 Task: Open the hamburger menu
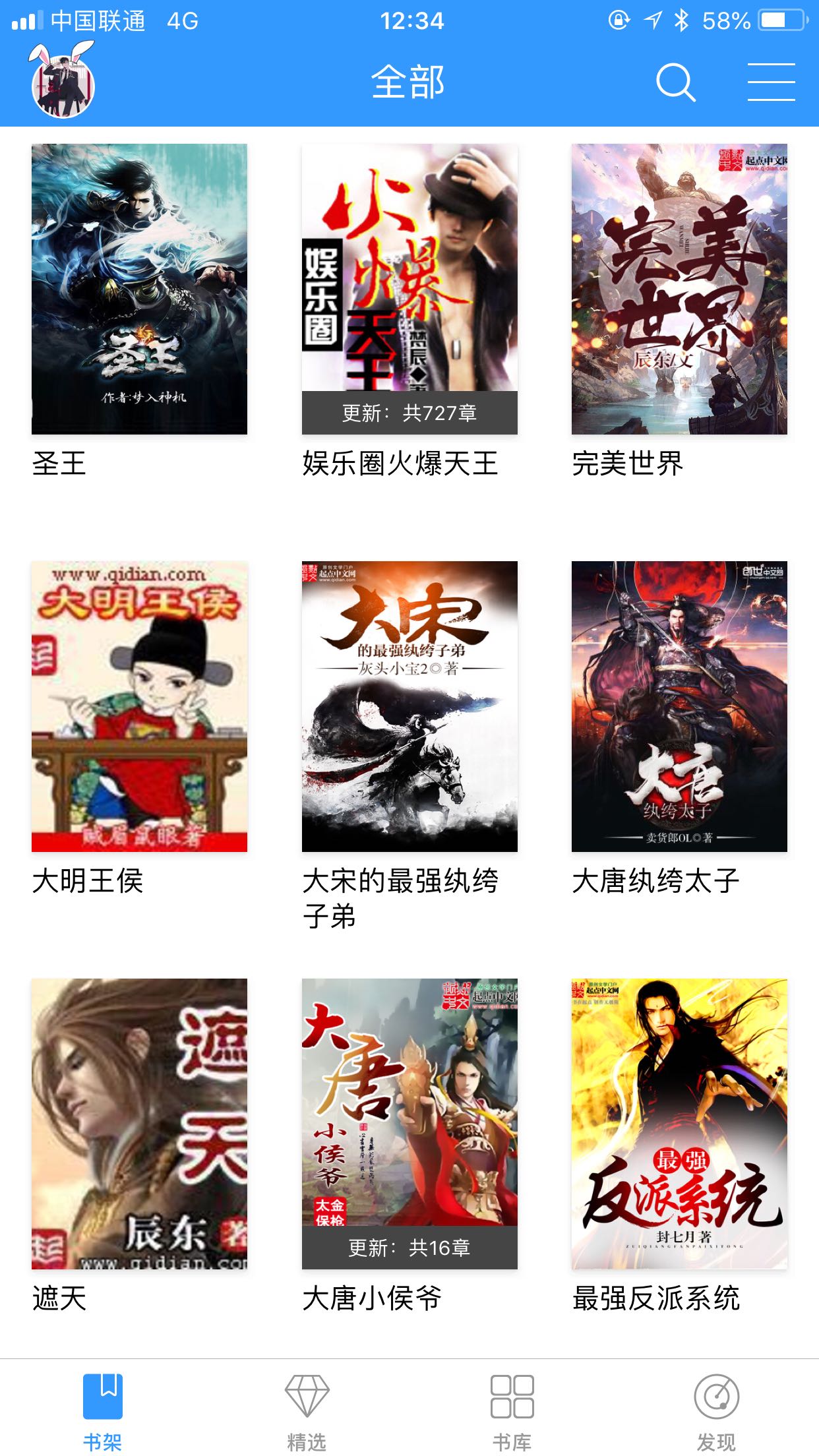pos(771,82)
